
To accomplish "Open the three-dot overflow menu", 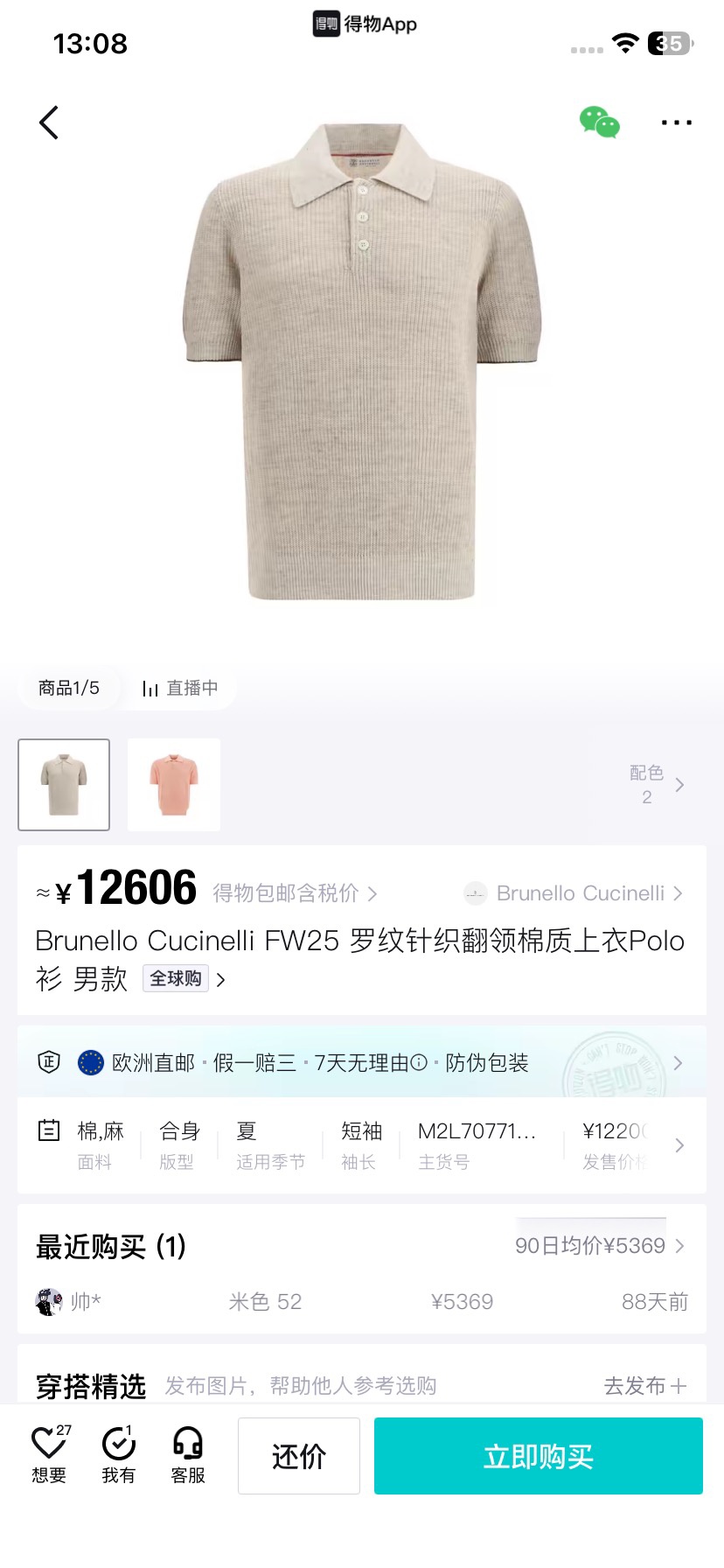I will pyautogui.click(x=677, y=122).
